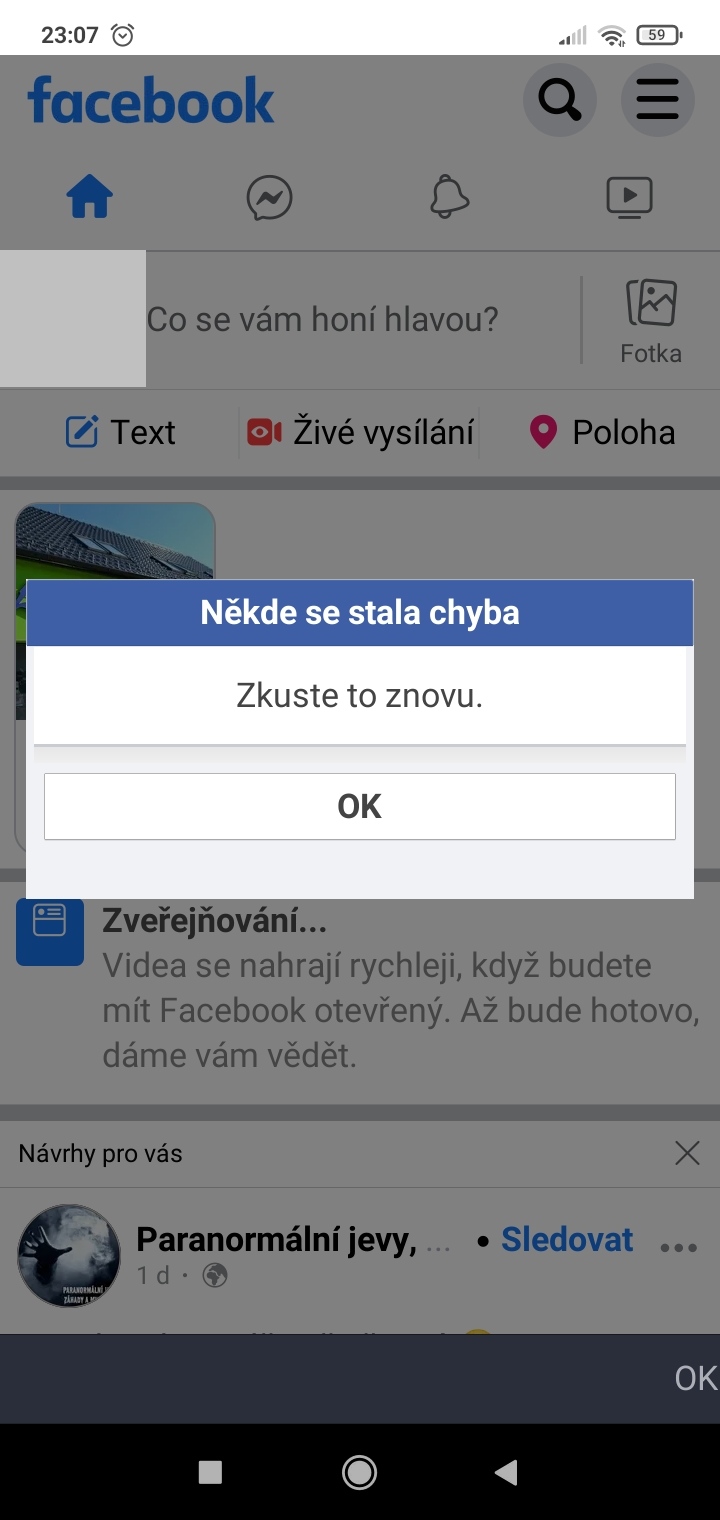Create a Text post
Image resolution: width=720 pixels, height=1520 pixels.
pos(120,432)
